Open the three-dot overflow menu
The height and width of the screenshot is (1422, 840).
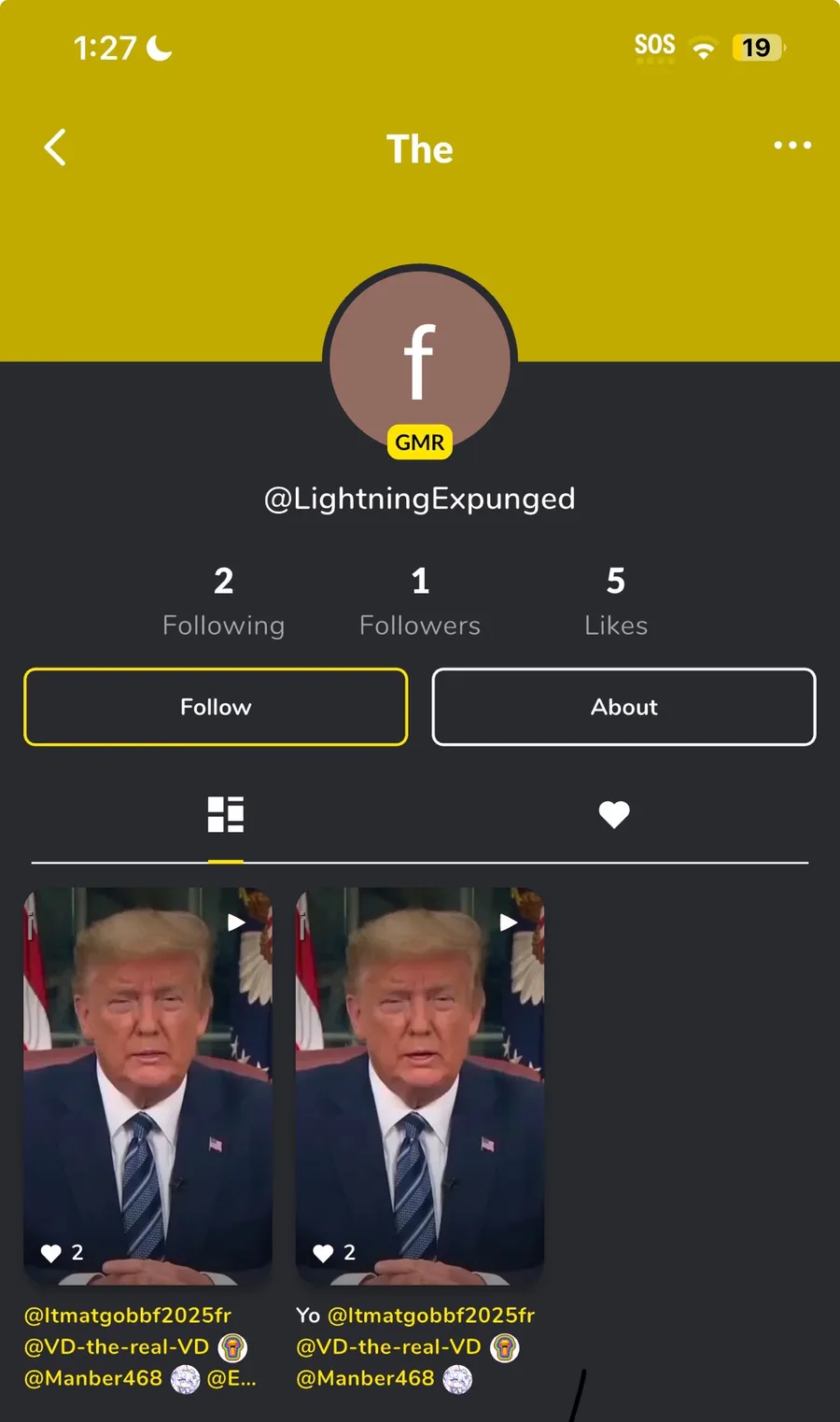pos(792,146)
